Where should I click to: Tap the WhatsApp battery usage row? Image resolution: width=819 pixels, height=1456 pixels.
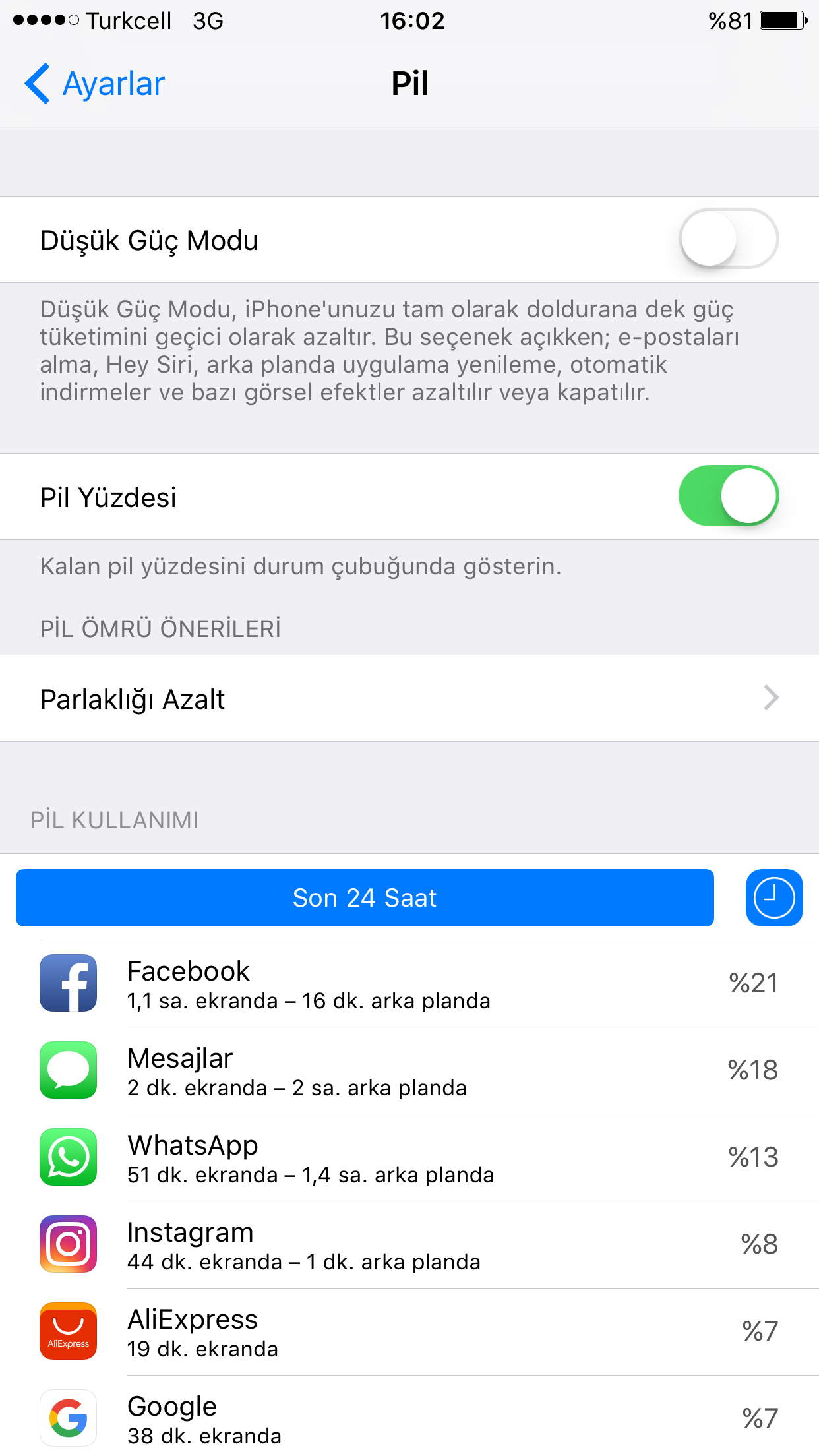coord(409,1157)
